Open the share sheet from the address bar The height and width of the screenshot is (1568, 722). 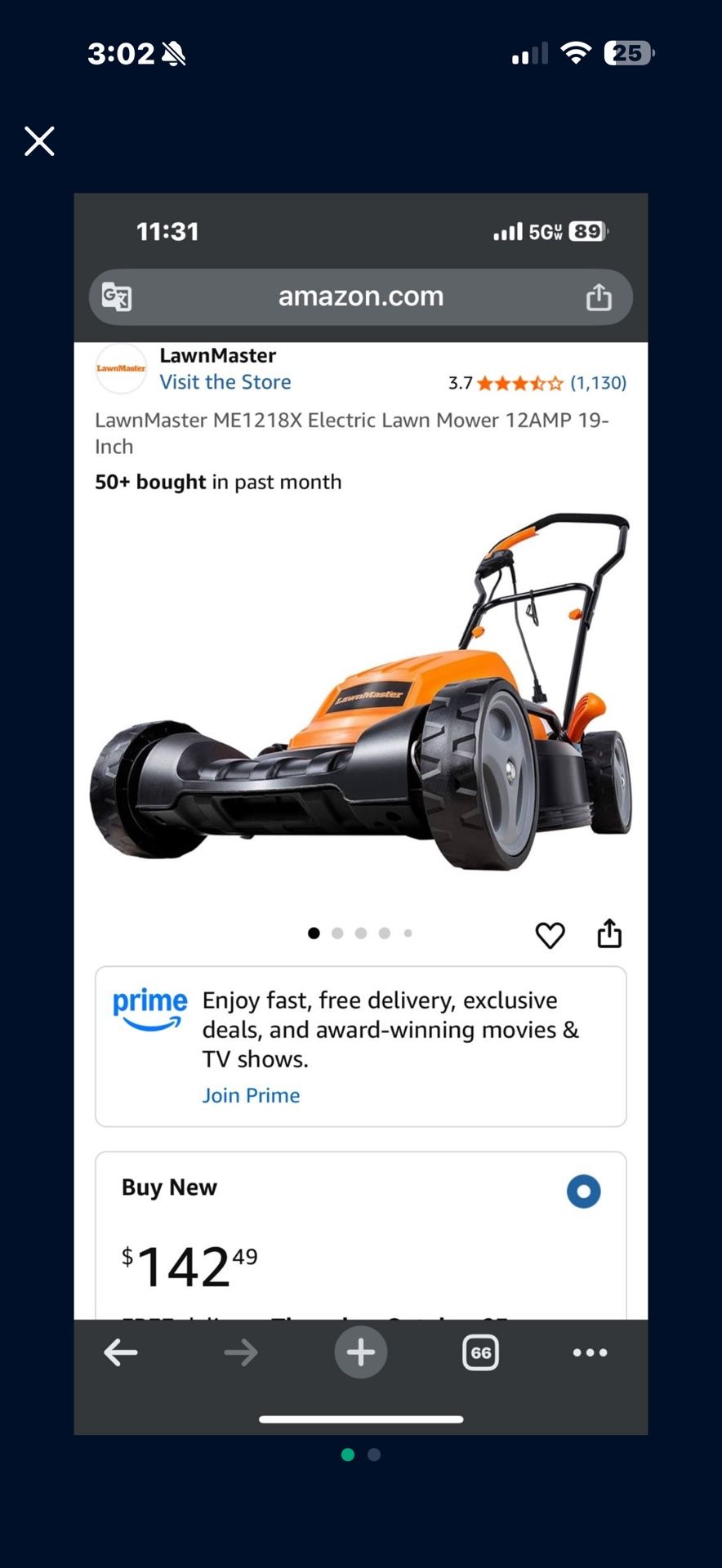(x=599, y=296)
